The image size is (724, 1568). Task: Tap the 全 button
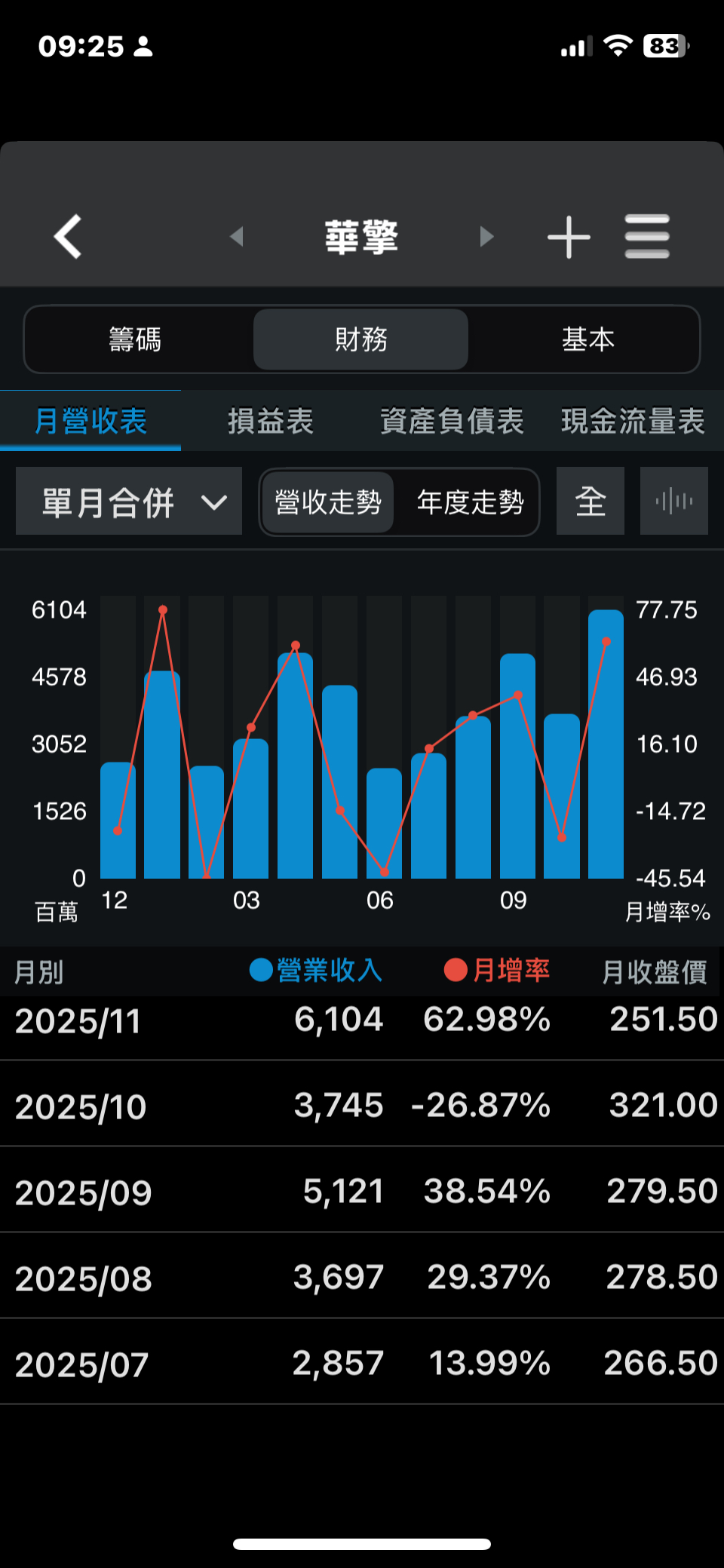591,502
